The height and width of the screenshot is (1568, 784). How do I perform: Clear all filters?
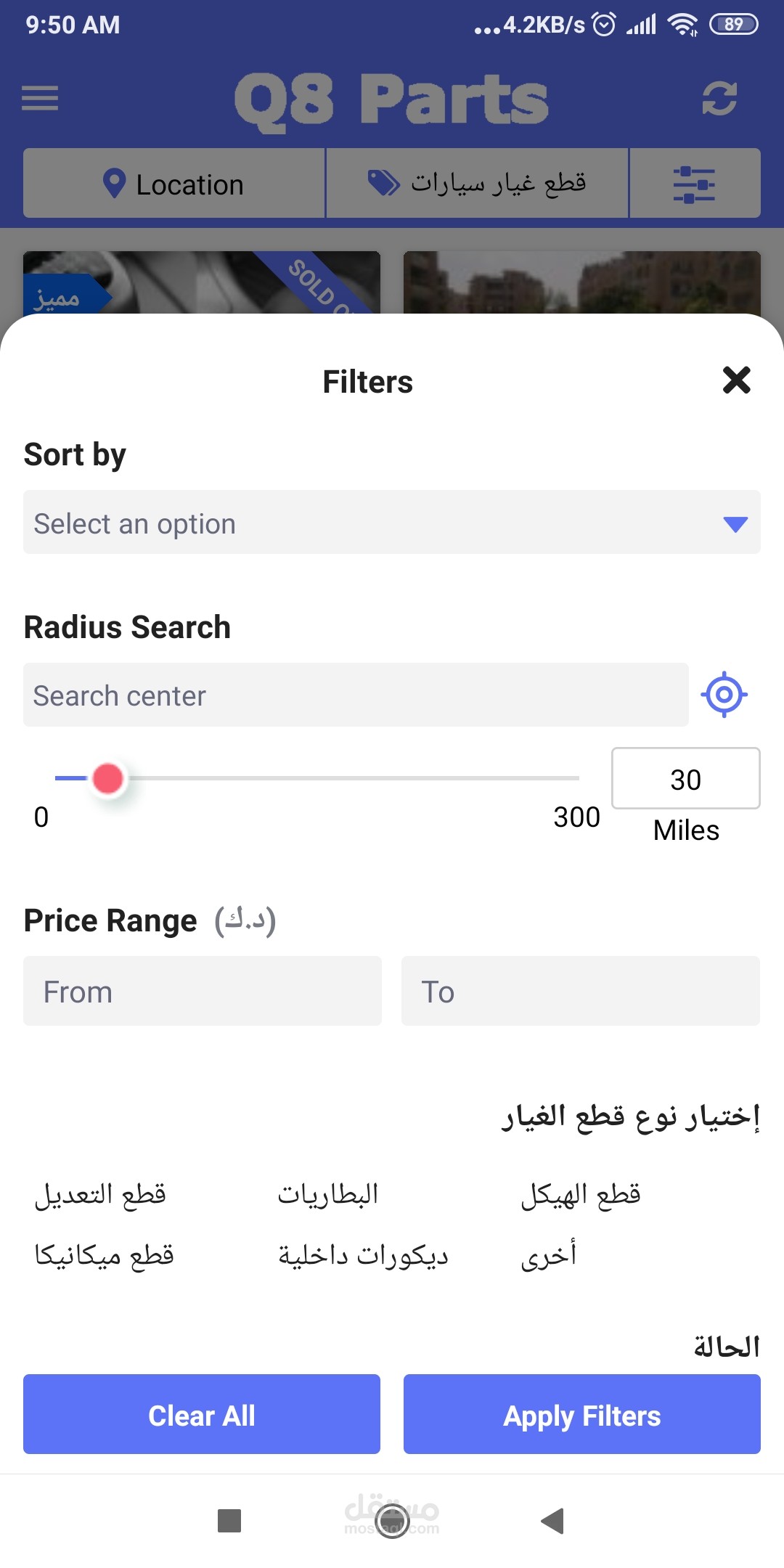point(202,1415)
